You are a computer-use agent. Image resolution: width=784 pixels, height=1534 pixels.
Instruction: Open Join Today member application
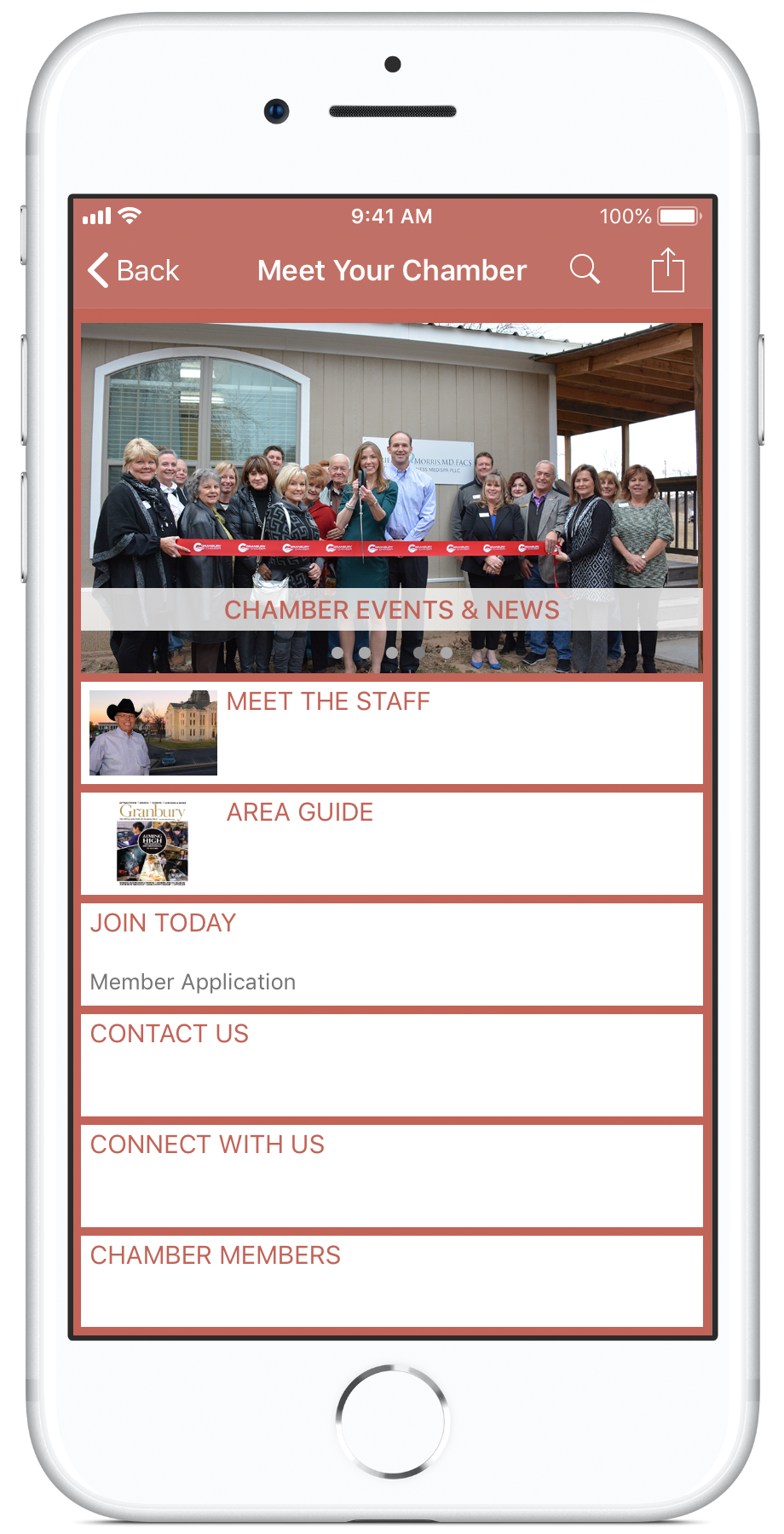point(392,954)
